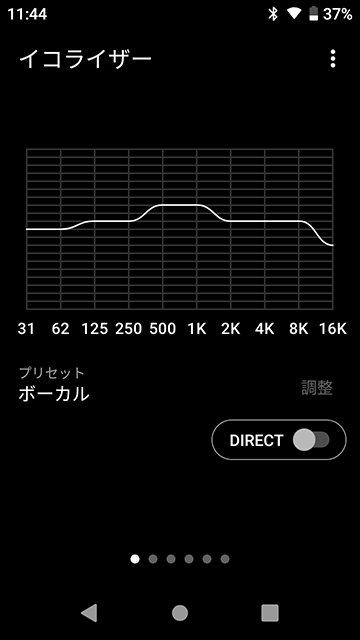Image resolution: width=360 pixels, height=640 pixels.
Task: Tap the equalizer curve graph
Action: coord(180,229)
